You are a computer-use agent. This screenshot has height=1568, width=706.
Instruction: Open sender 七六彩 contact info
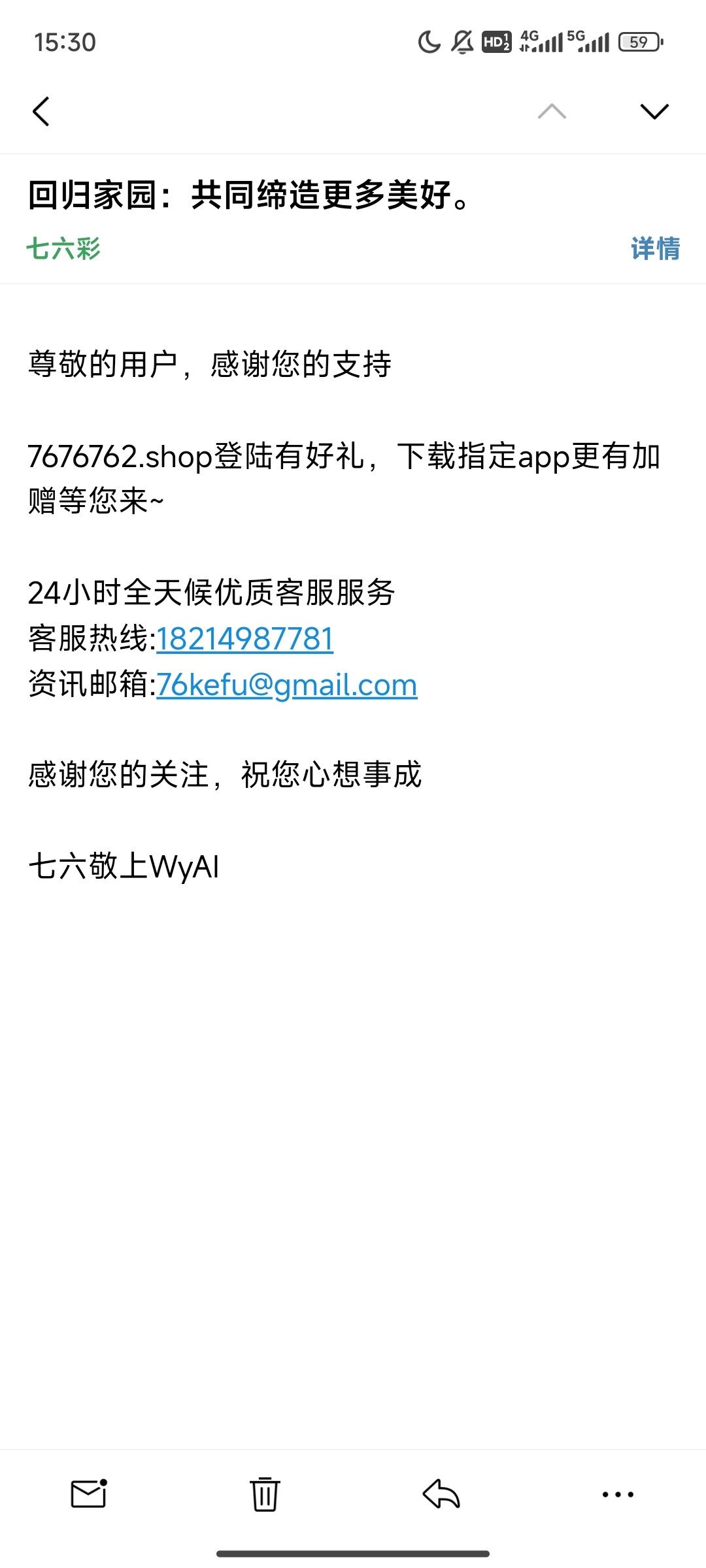pos(63,249)
